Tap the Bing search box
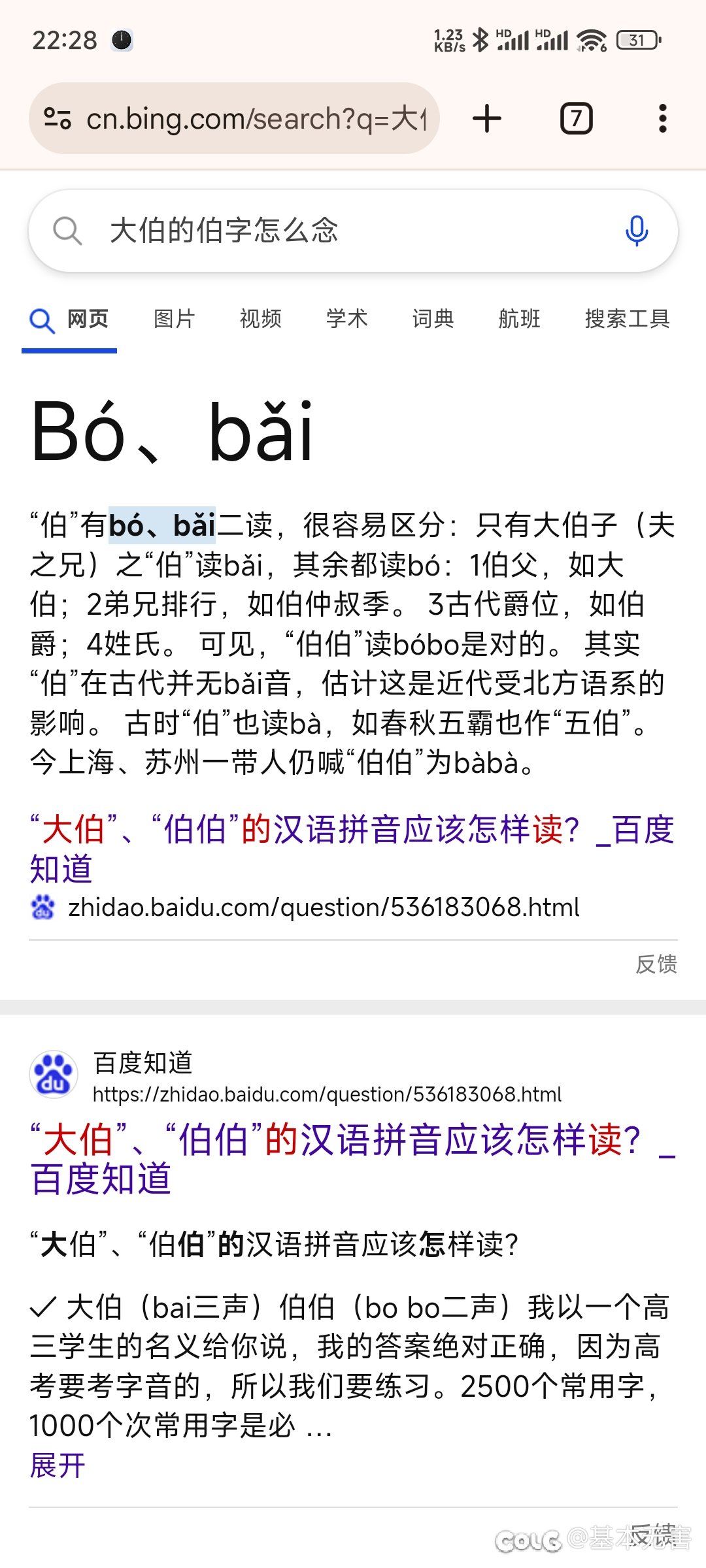This screenshot has height=1568, width=706. pyautogui.click(x=340, y=231)
